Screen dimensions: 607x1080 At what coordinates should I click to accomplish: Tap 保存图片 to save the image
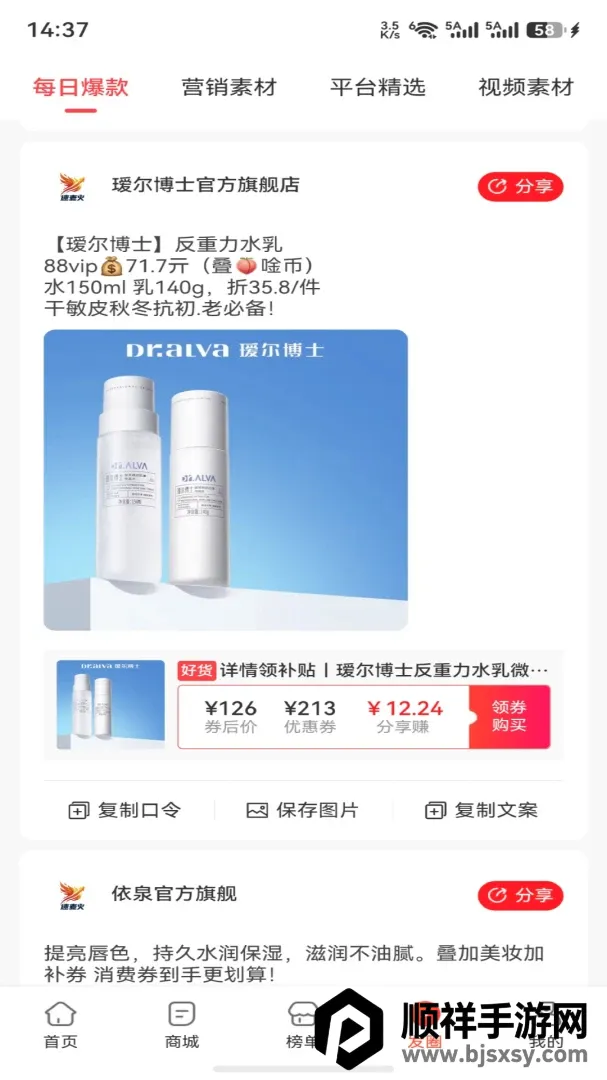302,810
